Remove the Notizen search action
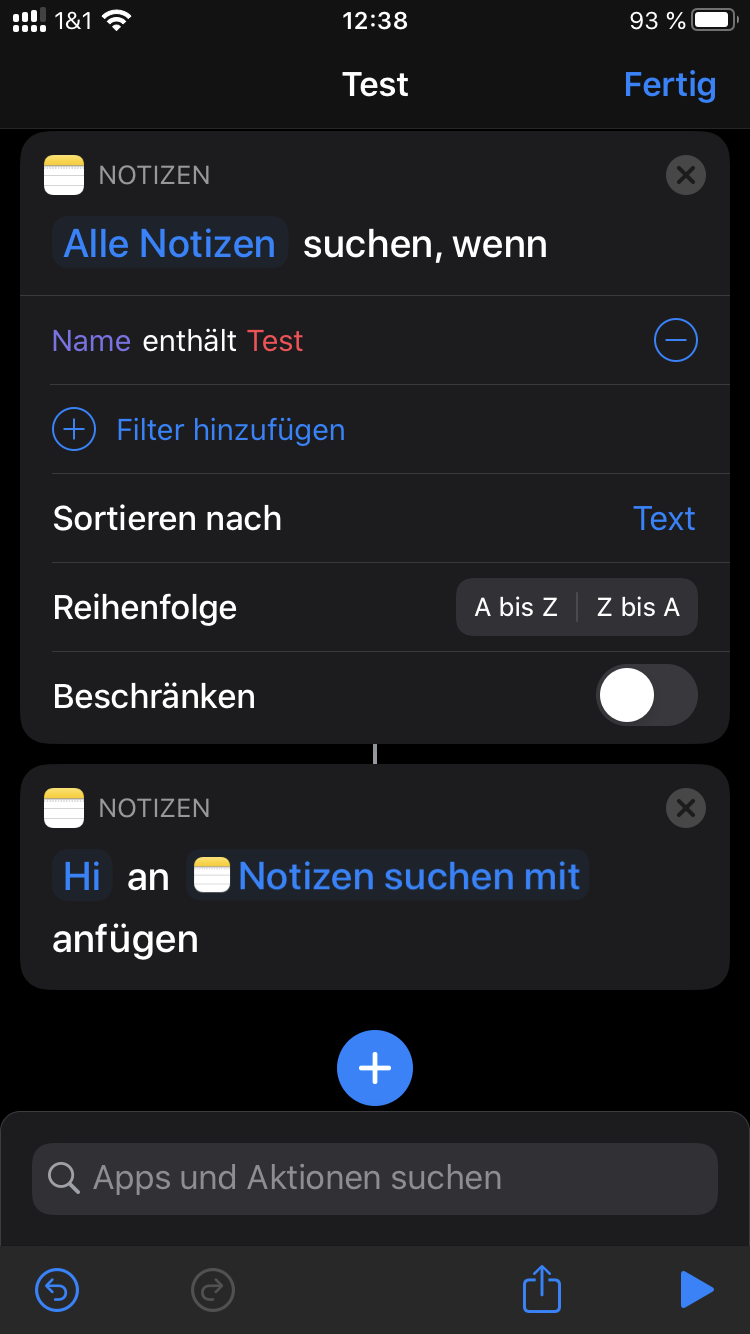 click(x=685, y=176)
